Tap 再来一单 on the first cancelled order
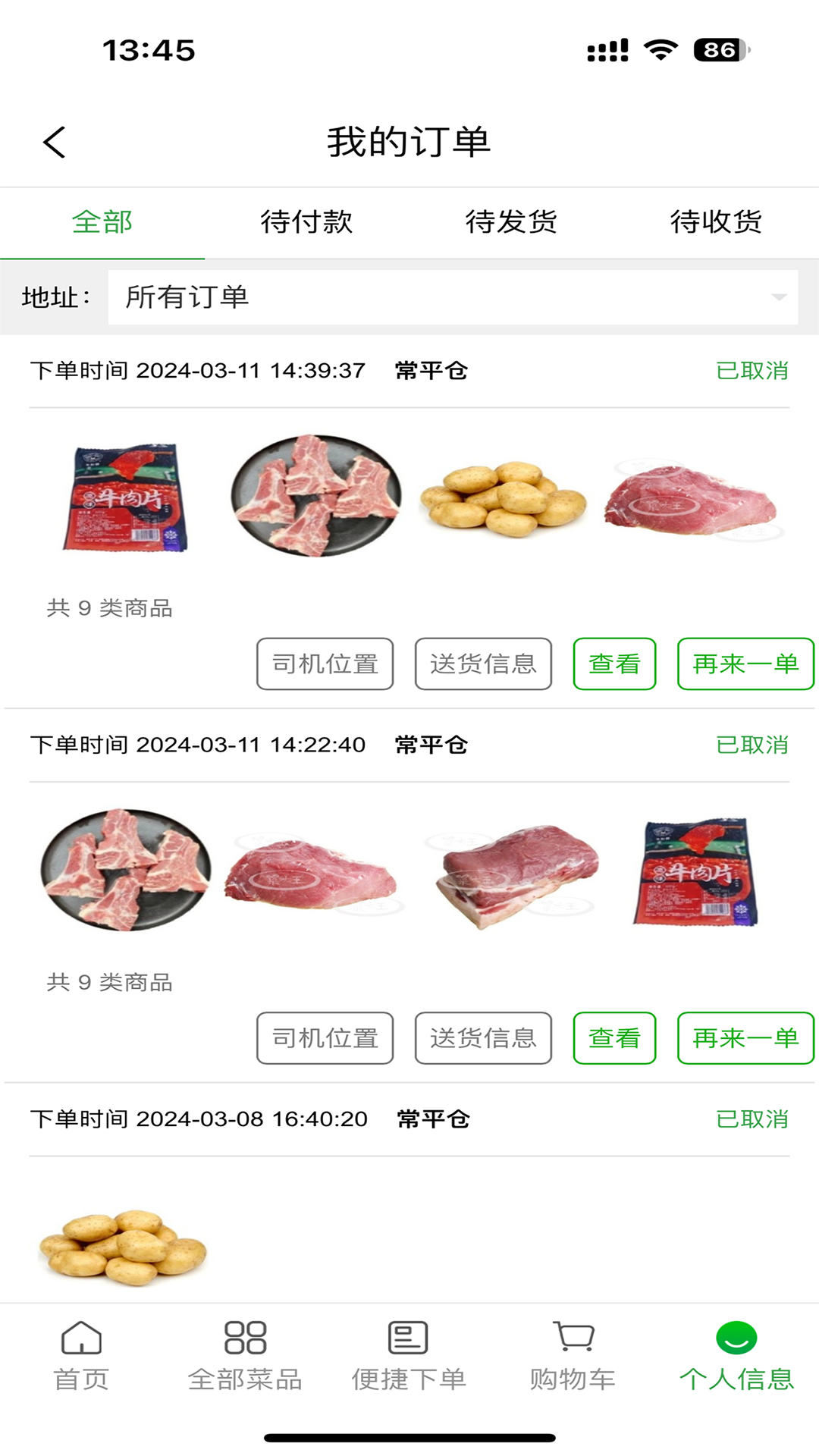The image size is (819, 1456). [745, 664]
